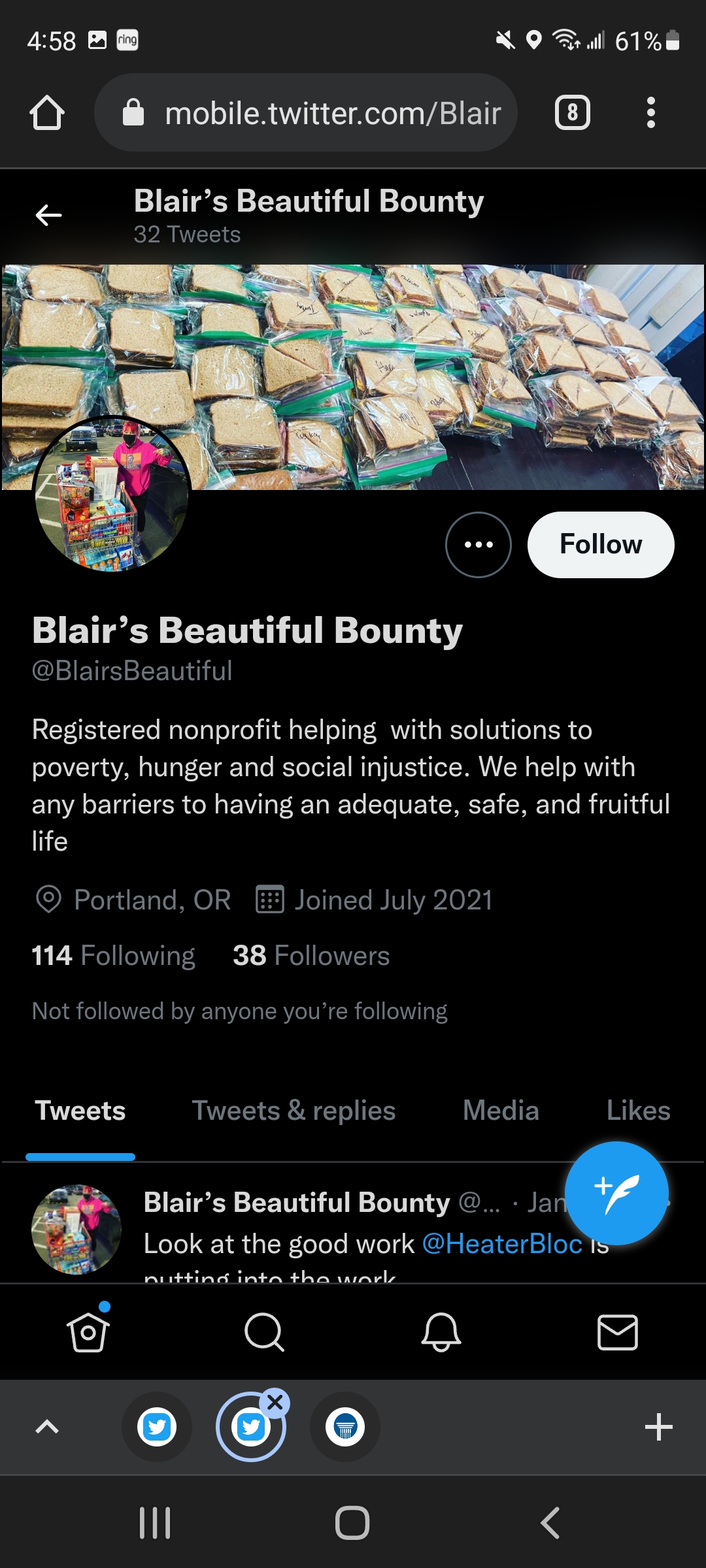Viewport: 706px width, 1568px height.
Task: Open the browser tab switcher showing 8
Action: click(572, 113)
